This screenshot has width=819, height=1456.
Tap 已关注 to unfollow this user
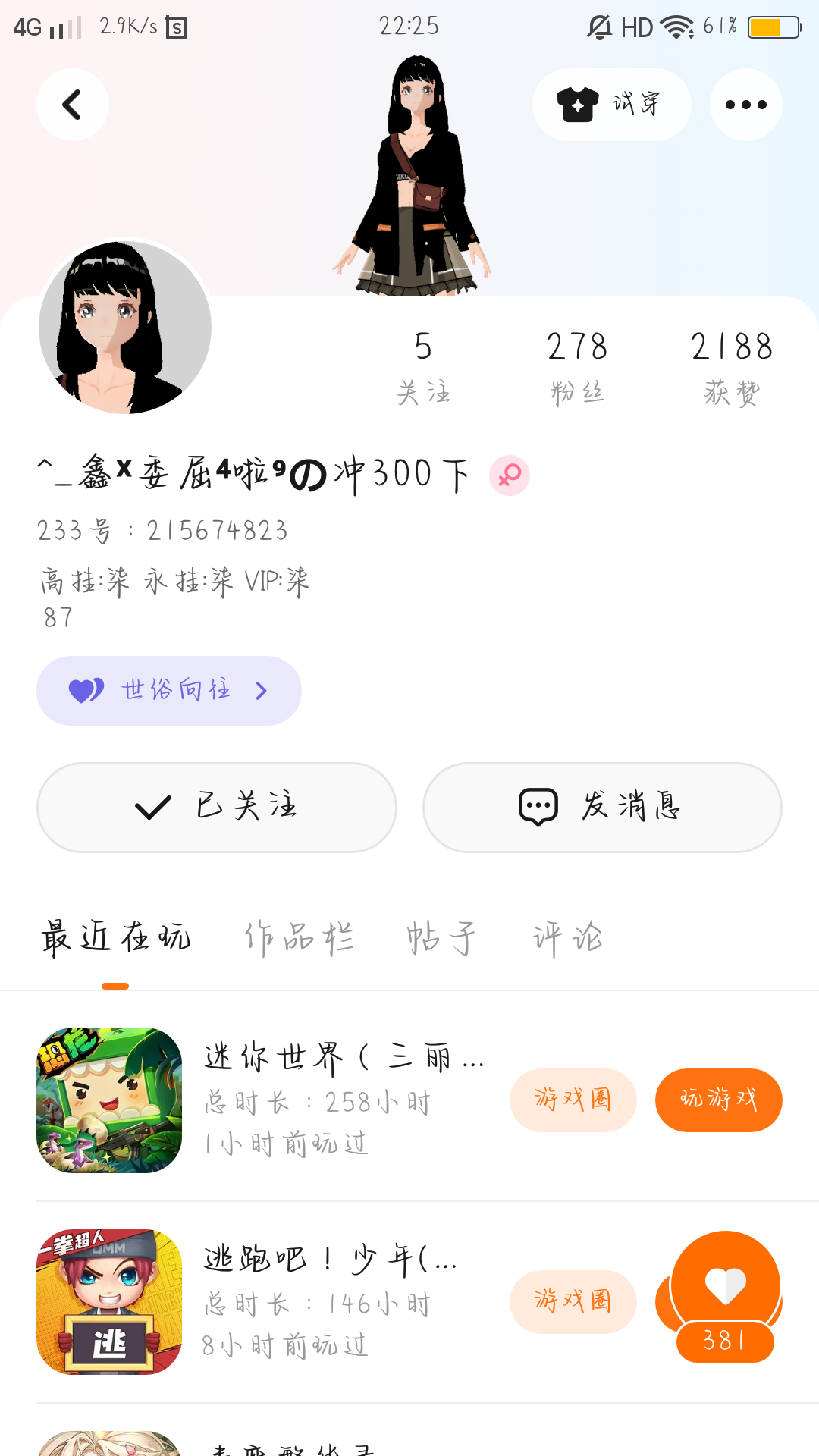click(216, 807)
